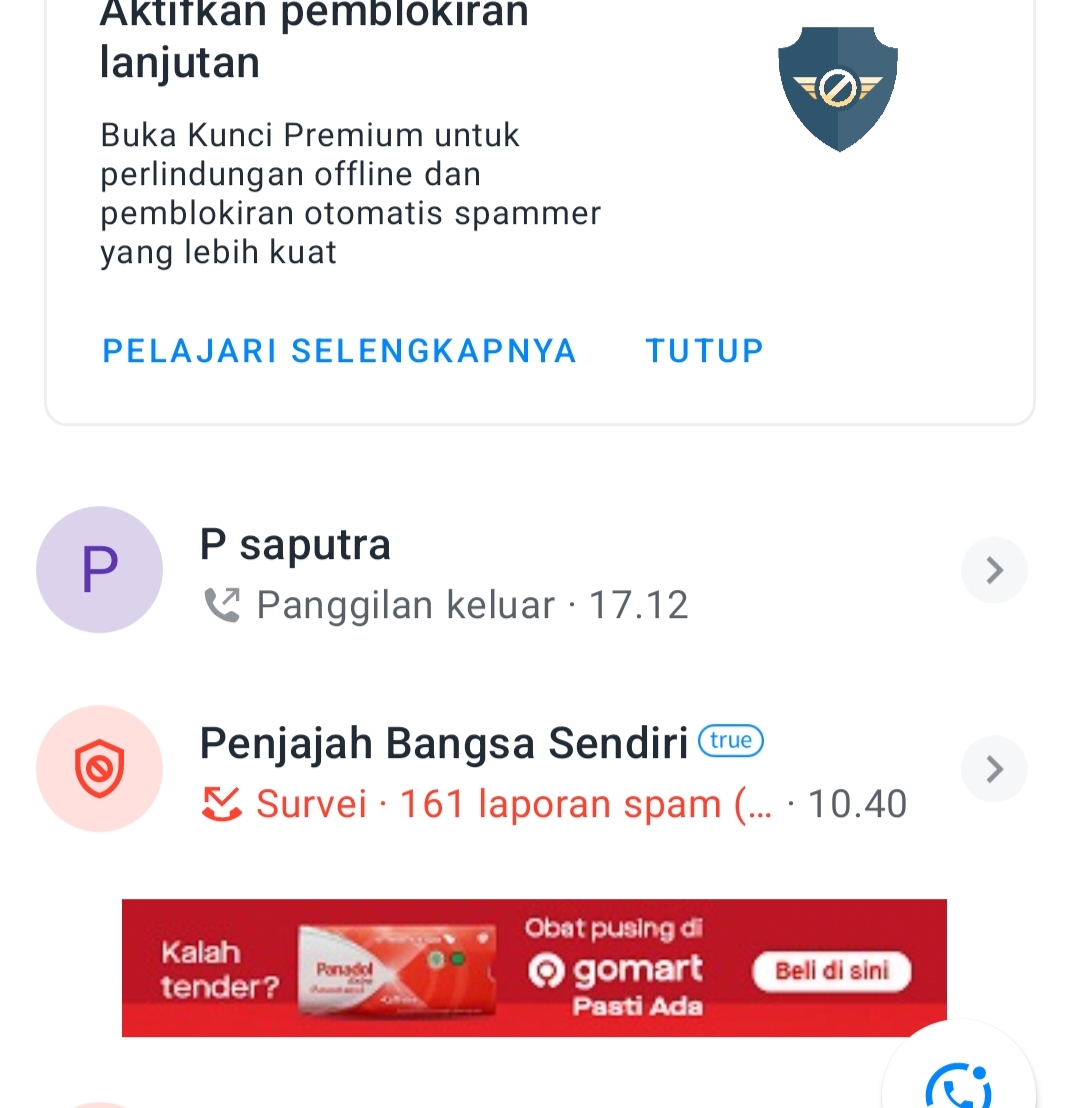
Task: Click the premium protection shield badge icon
Action: point(838,89)
